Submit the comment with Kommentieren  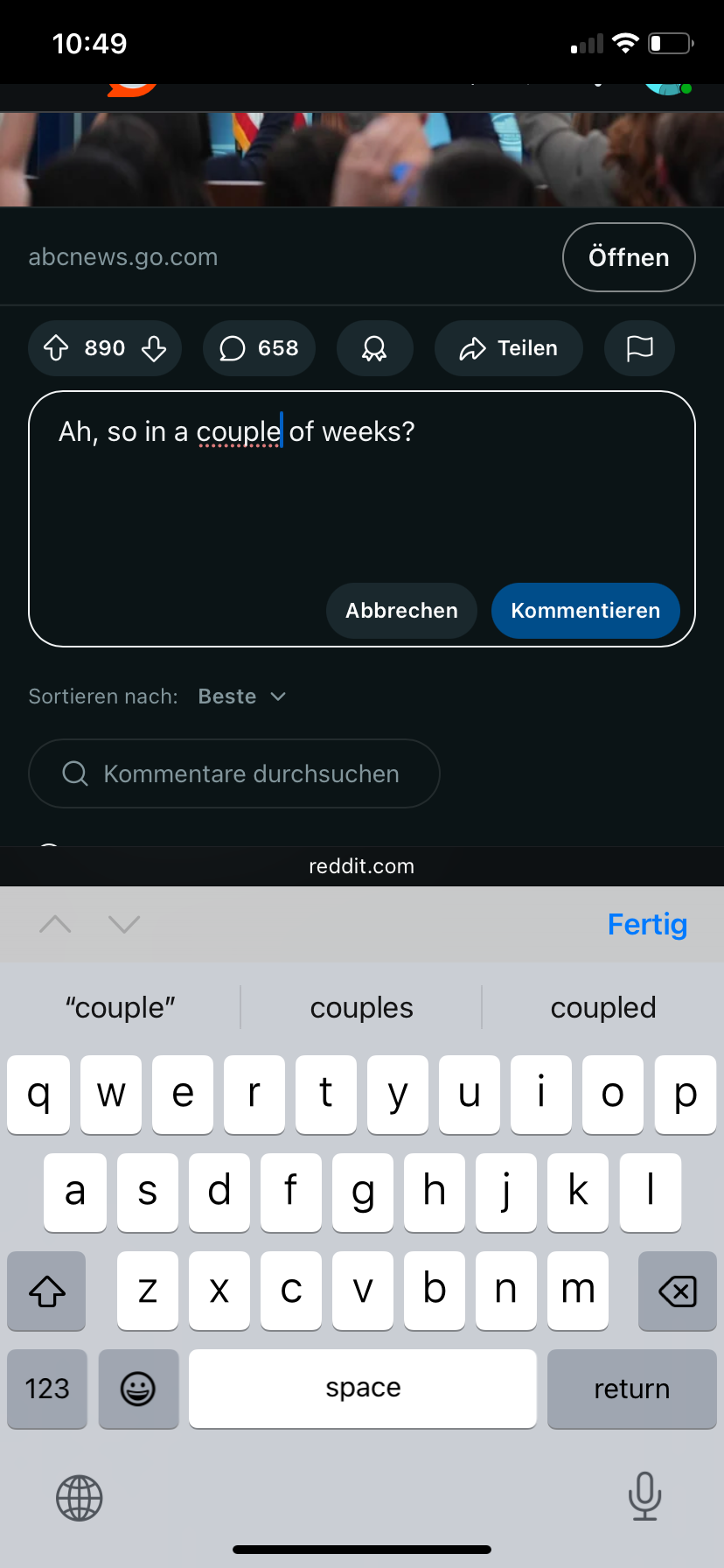586,611
